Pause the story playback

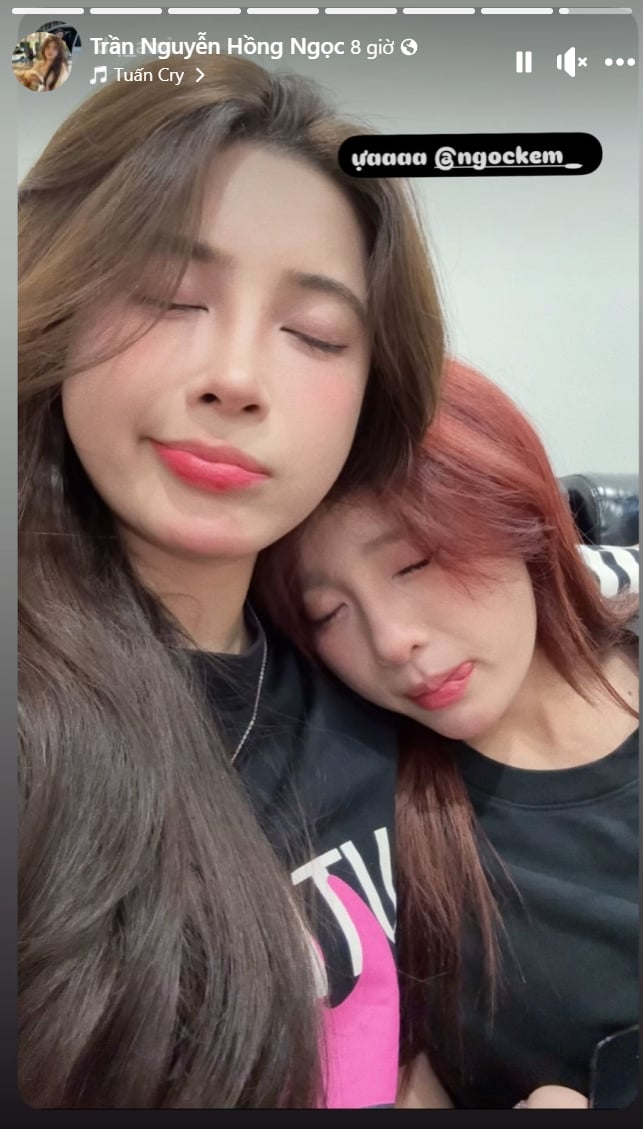click(523, 62)
